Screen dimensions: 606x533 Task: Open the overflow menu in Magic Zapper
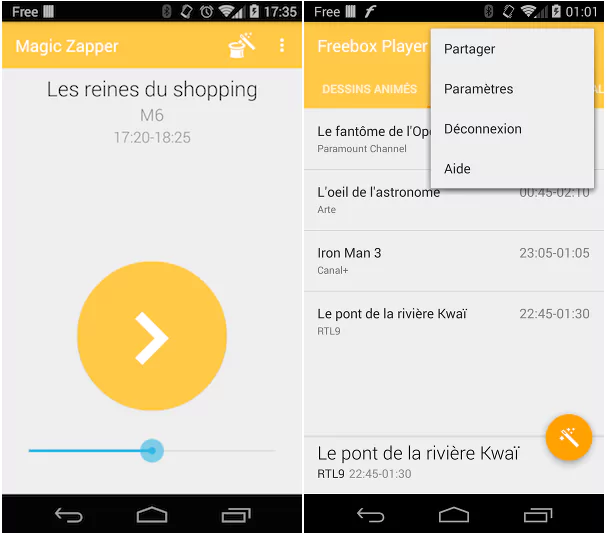(x=282, y=46)
